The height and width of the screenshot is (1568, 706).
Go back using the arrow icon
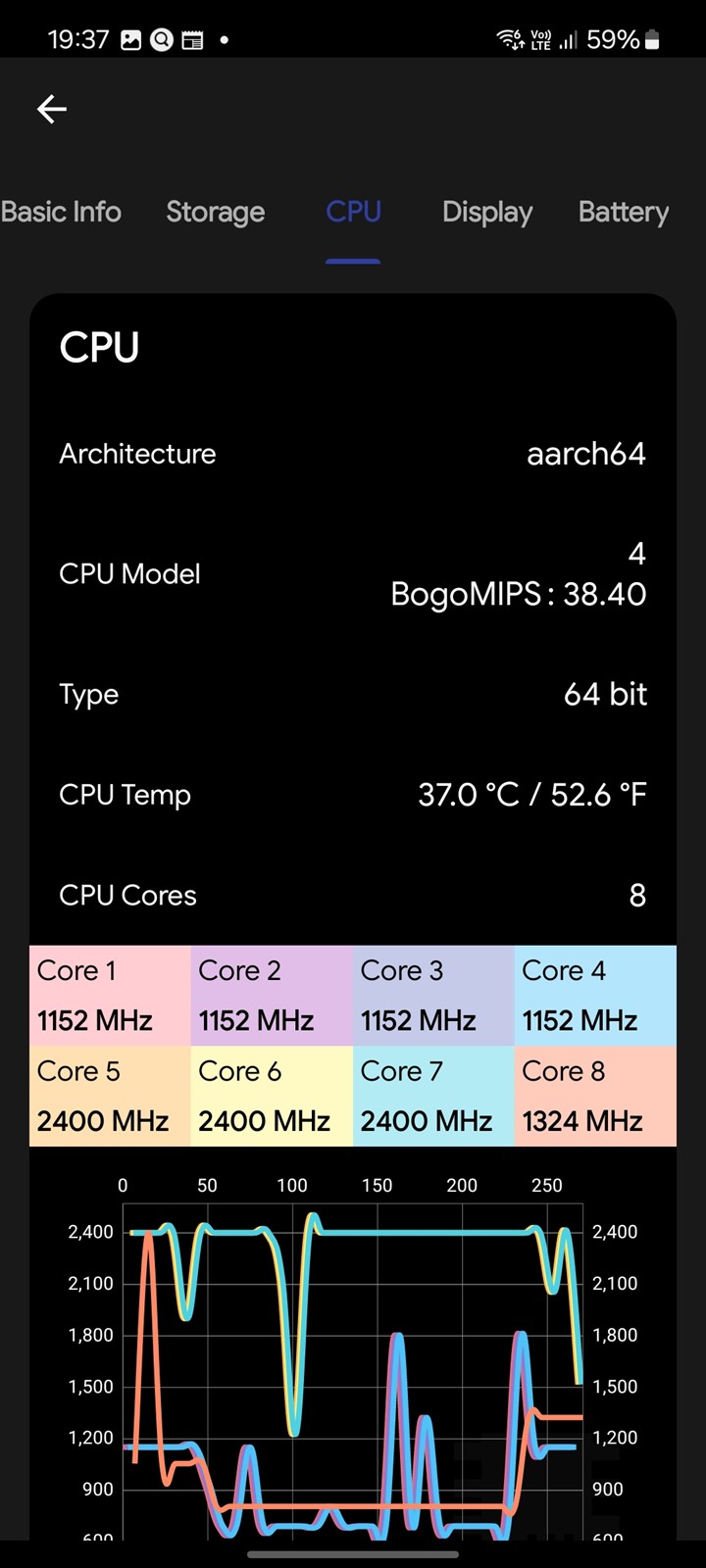pos(52,109)
